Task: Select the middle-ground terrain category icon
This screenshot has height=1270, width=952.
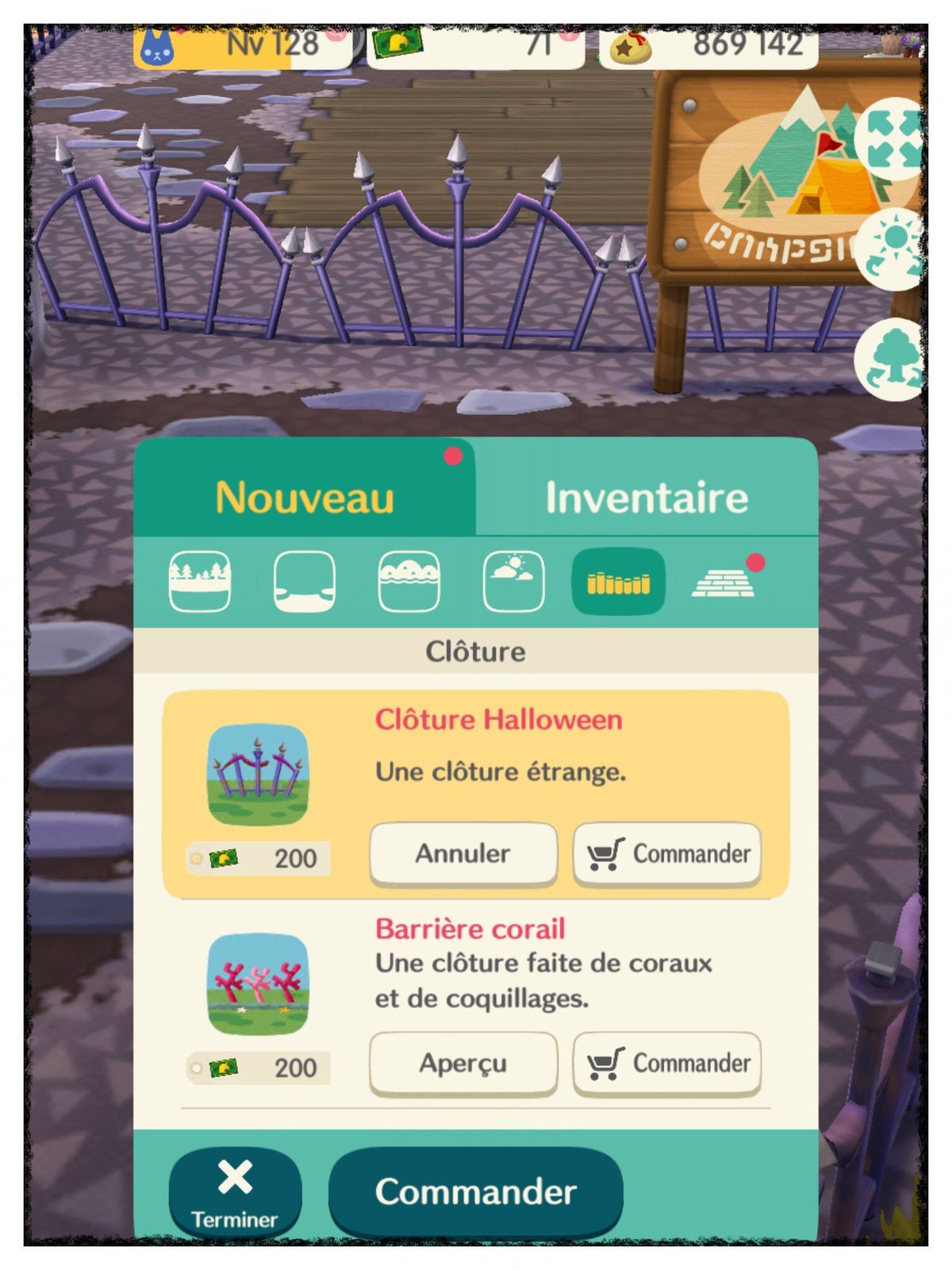Action: [x=305, y=582]
